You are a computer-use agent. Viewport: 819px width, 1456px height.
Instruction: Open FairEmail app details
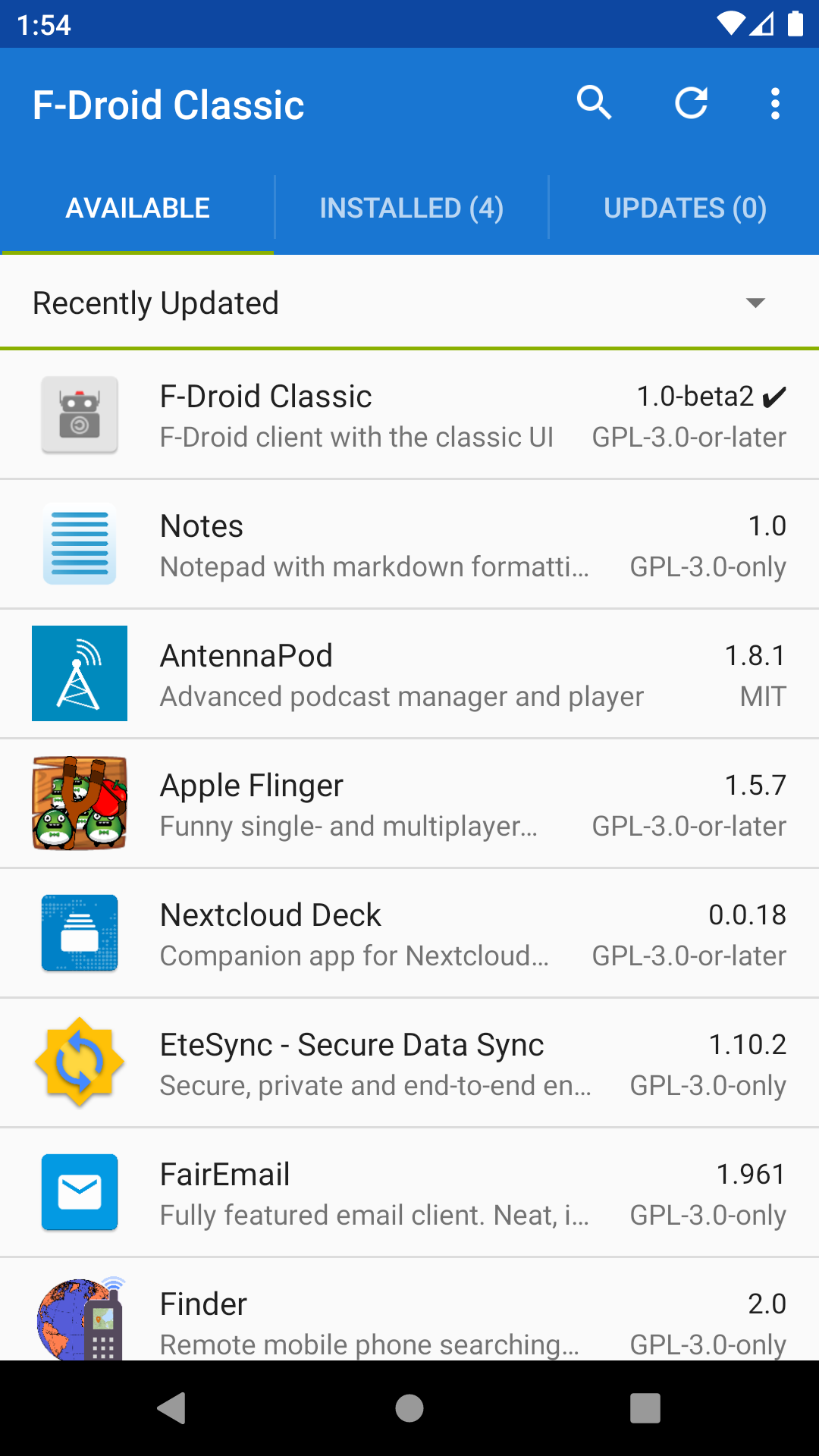[x=409, y=1194]
